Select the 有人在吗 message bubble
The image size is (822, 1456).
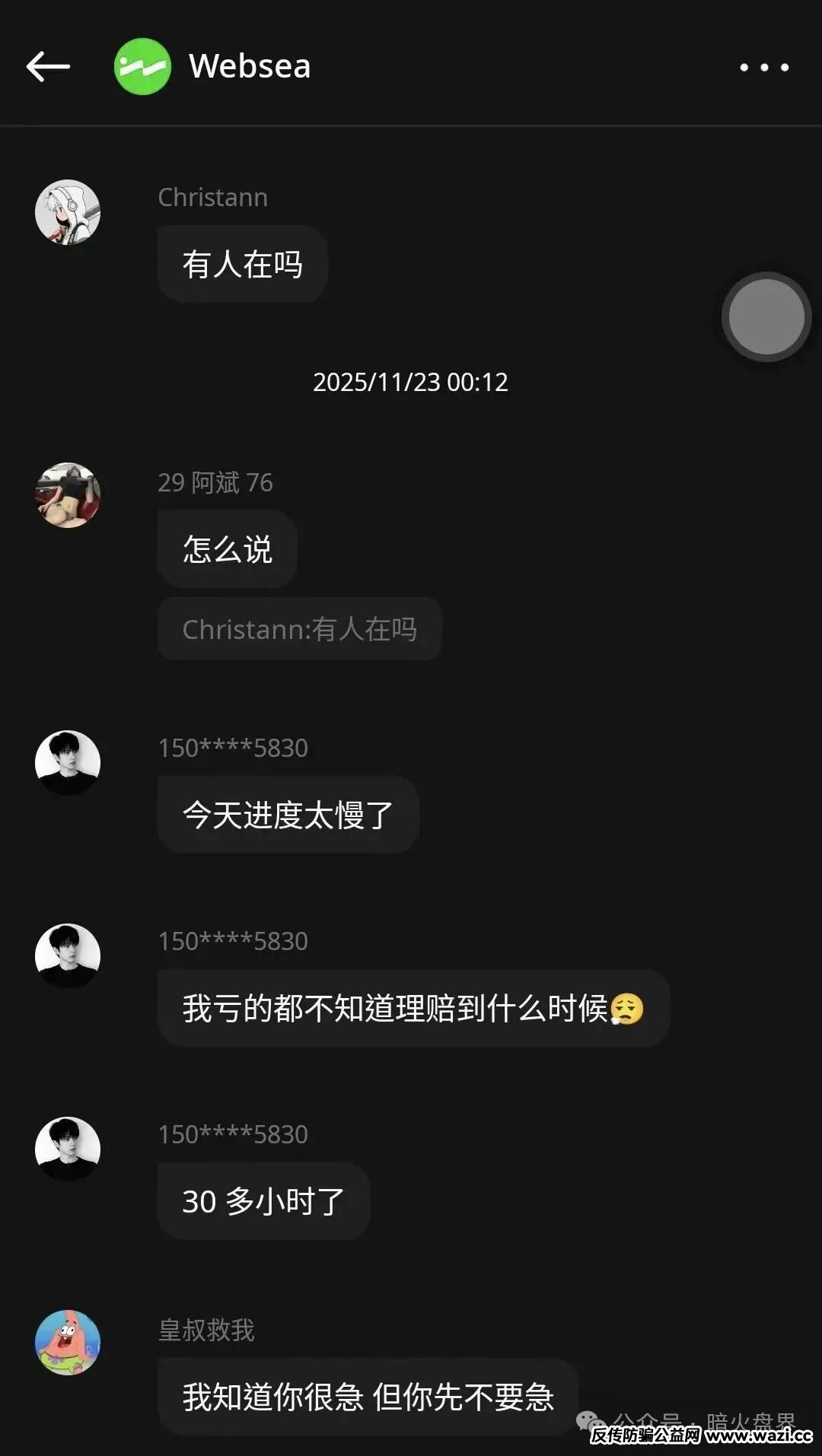[241, 263]
